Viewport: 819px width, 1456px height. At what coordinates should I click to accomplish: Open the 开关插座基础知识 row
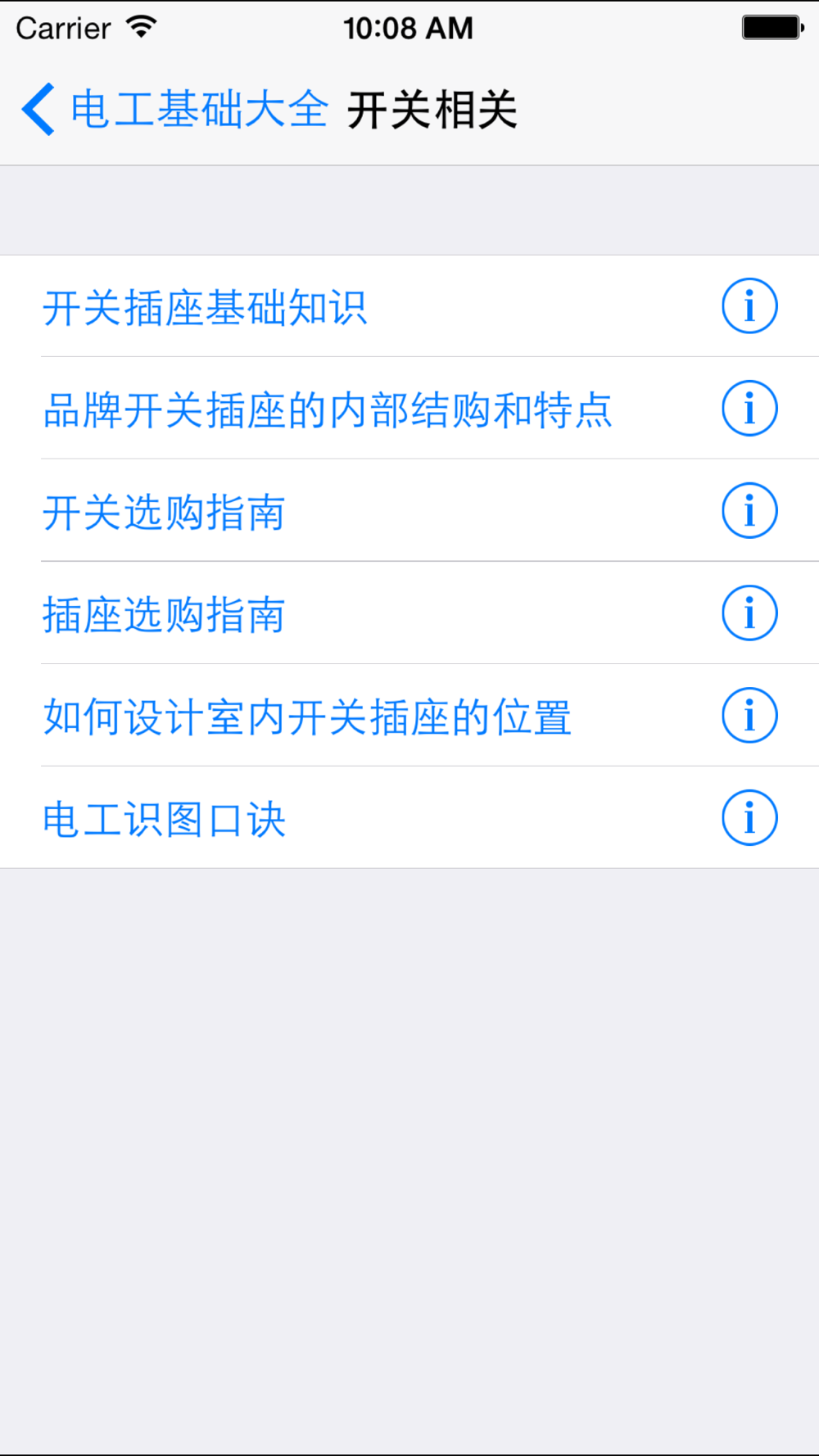[x=409, y=306]
